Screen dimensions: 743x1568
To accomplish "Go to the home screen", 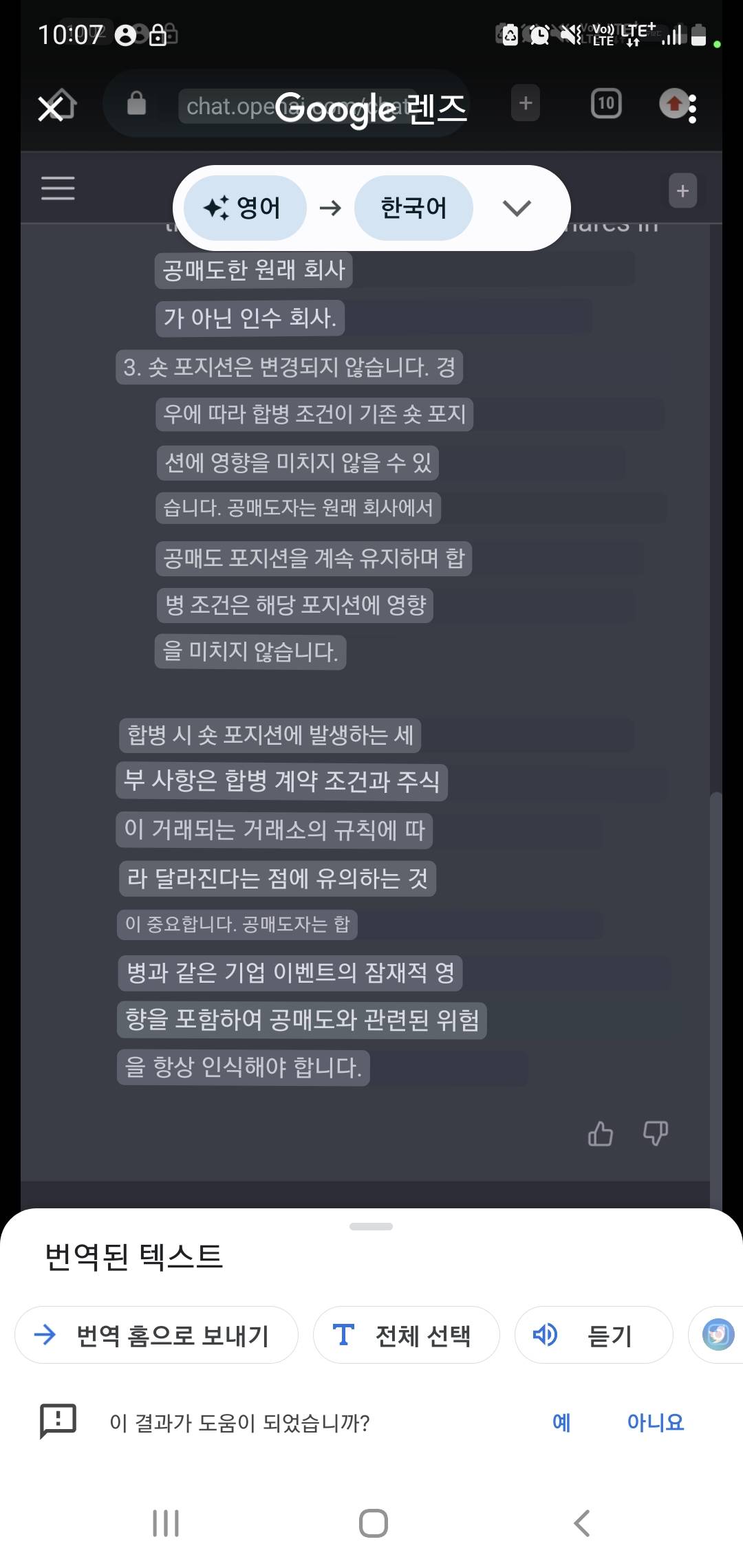I will pos(373,1523).
